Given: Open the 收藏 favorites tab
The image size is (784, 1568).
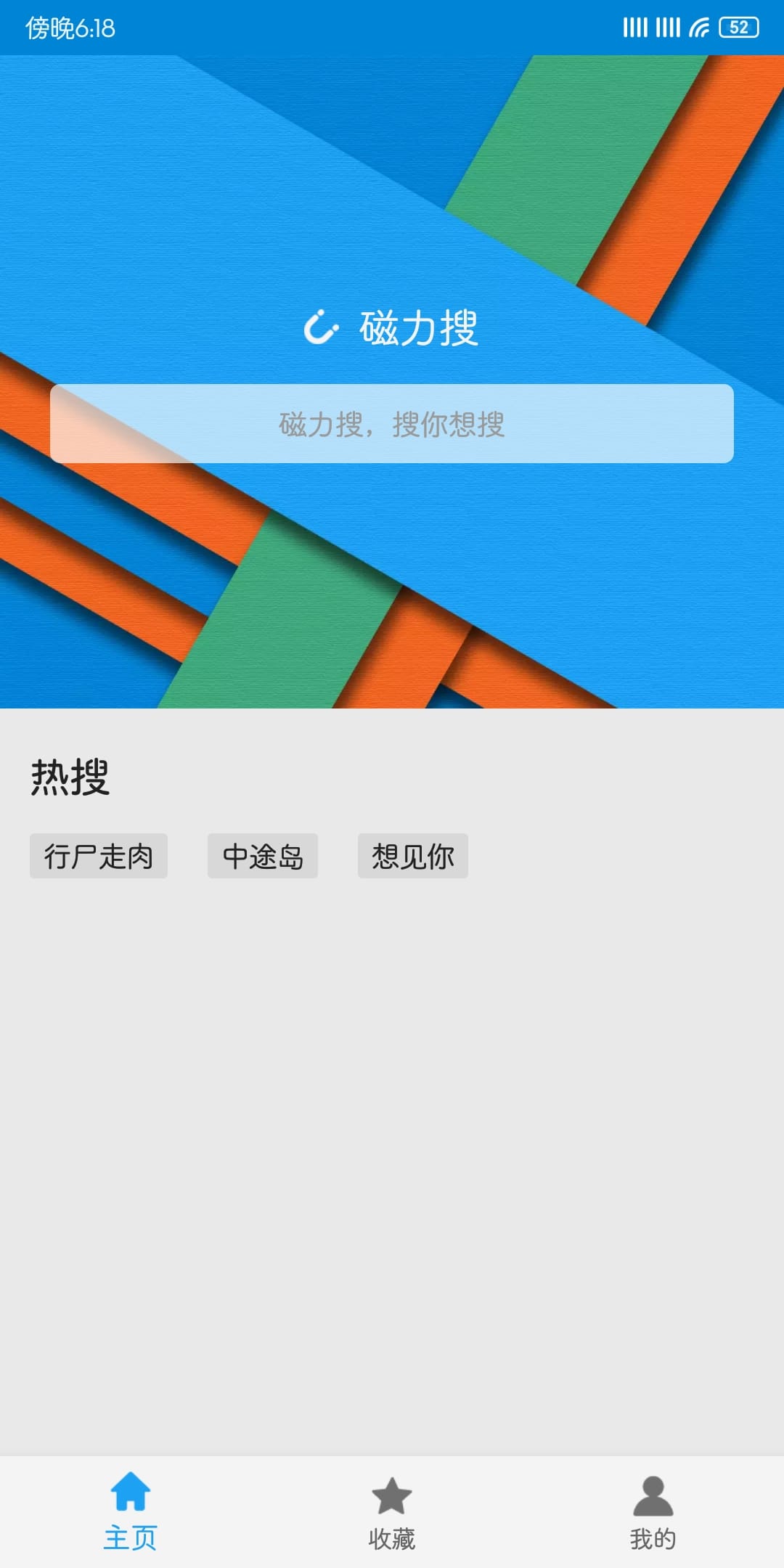Looking at the screenshot, I should coord(392,1511).
